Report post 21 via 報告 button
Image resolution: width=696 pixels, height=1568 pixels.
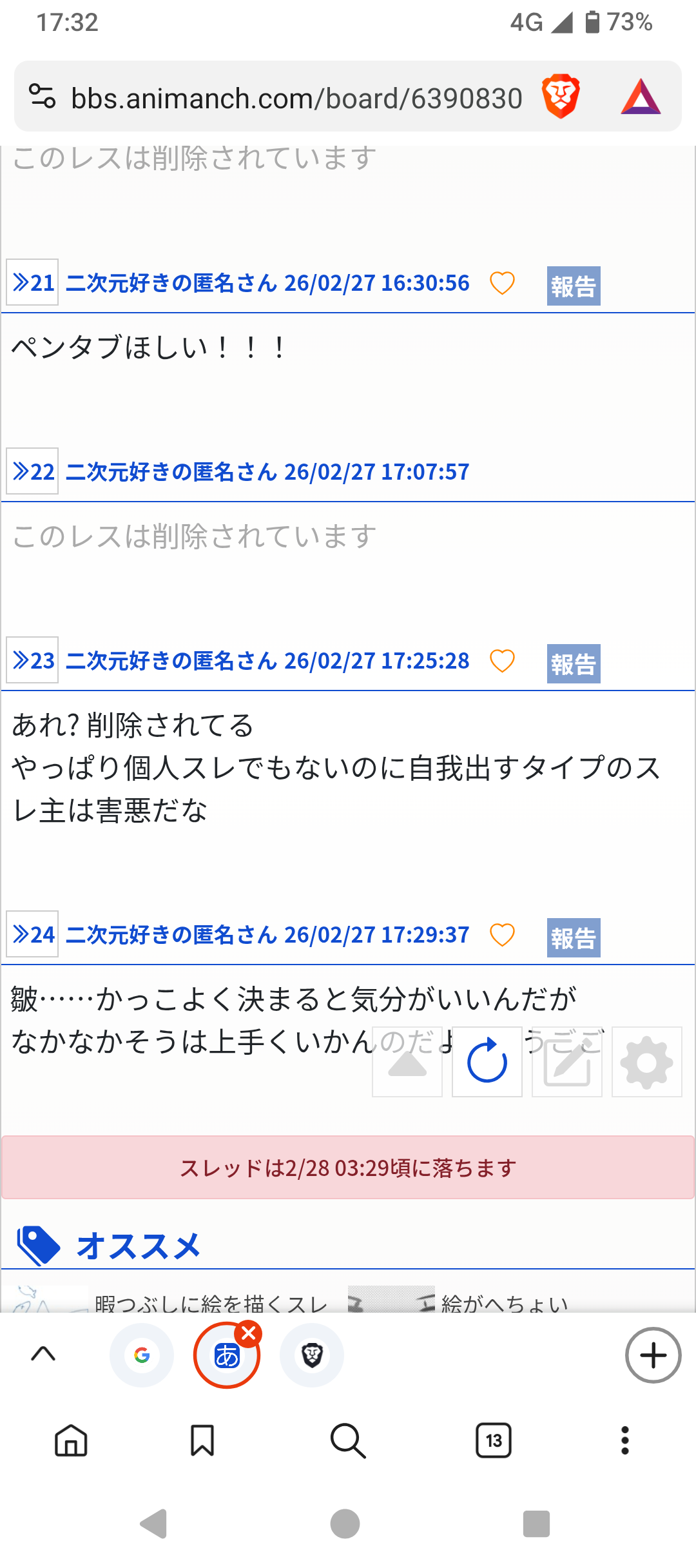click(x=573, y=286)
